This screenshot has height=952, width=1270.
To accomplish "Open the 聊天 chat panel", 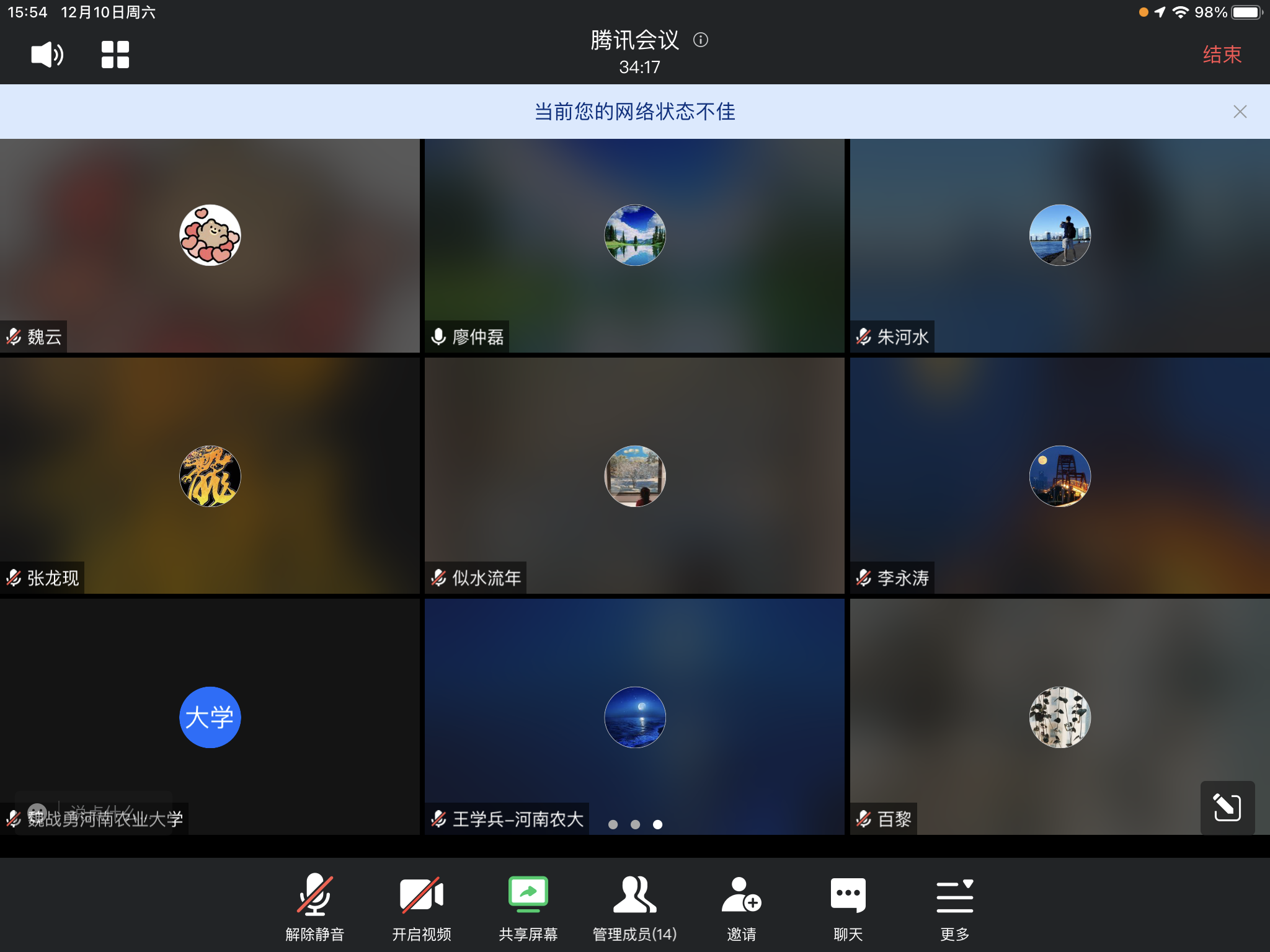I will [x=848, y=906].
